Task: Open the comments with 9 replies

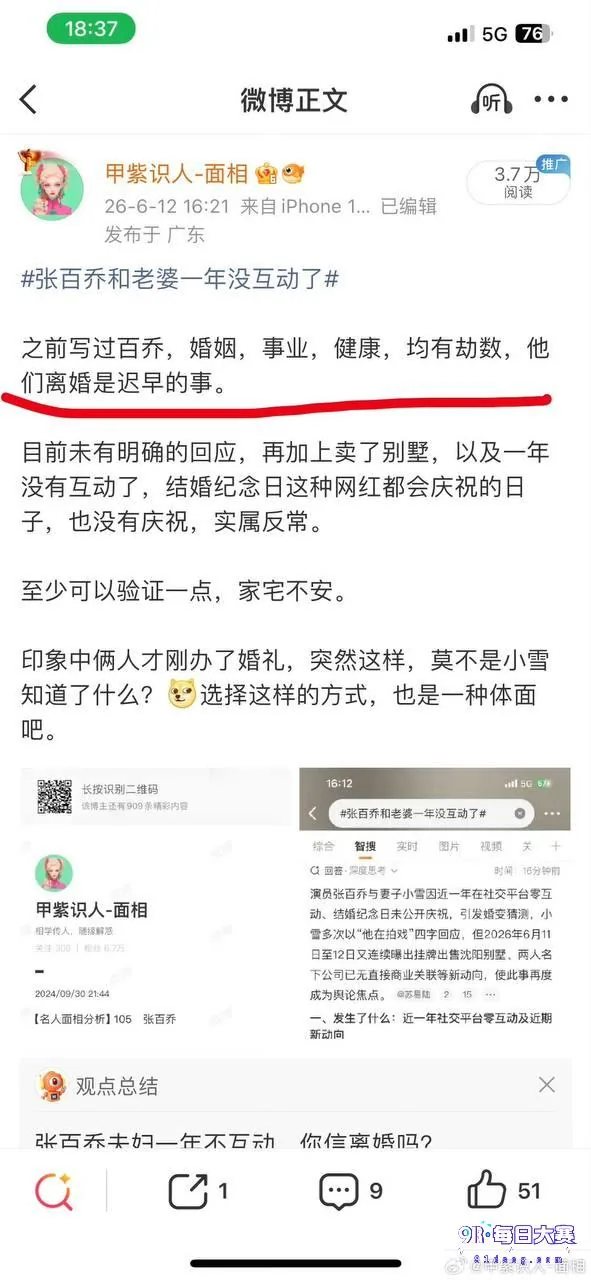Action: 350,1191
